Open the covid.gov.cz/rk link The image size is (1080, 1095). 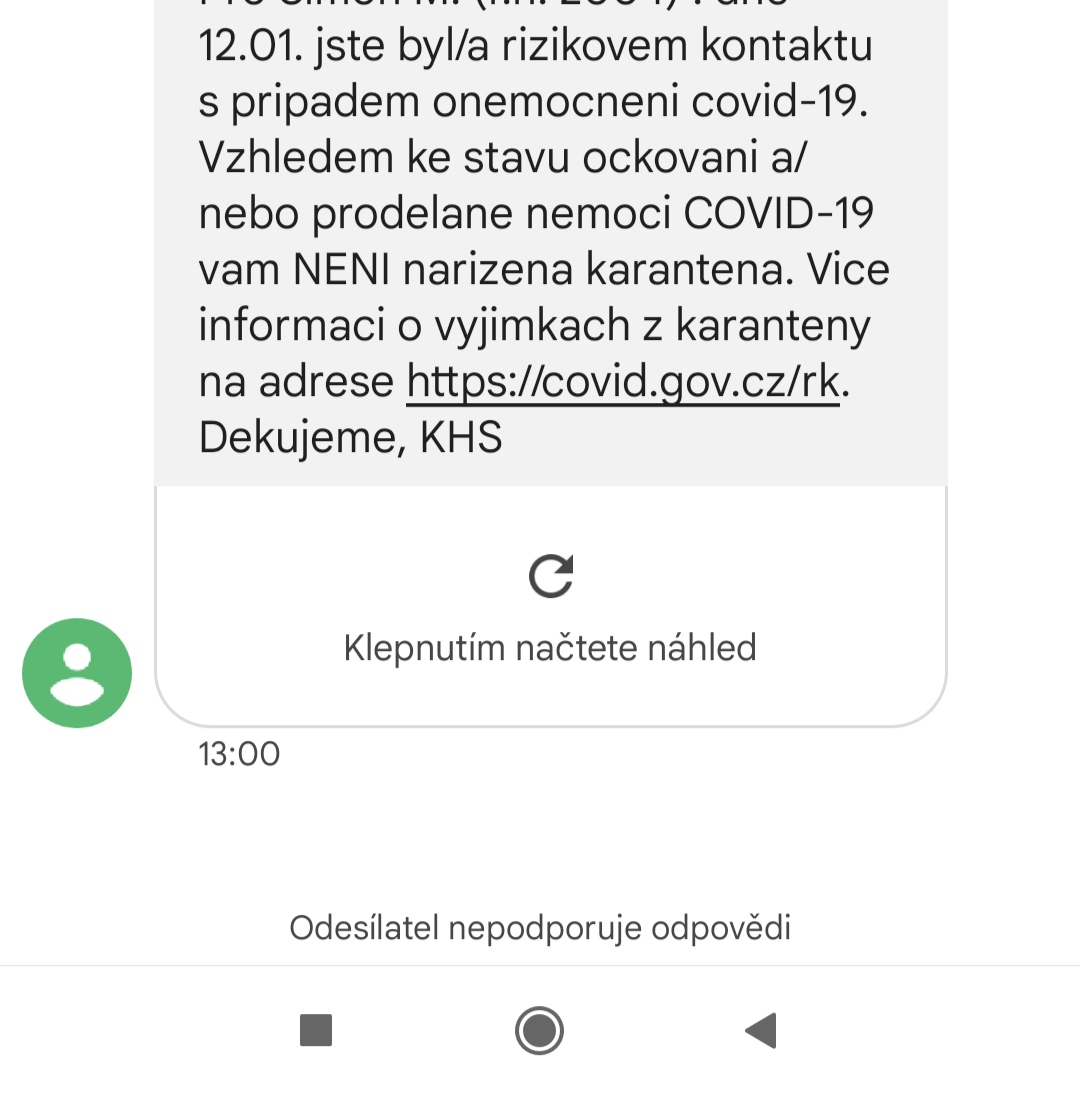click(622, 382)
